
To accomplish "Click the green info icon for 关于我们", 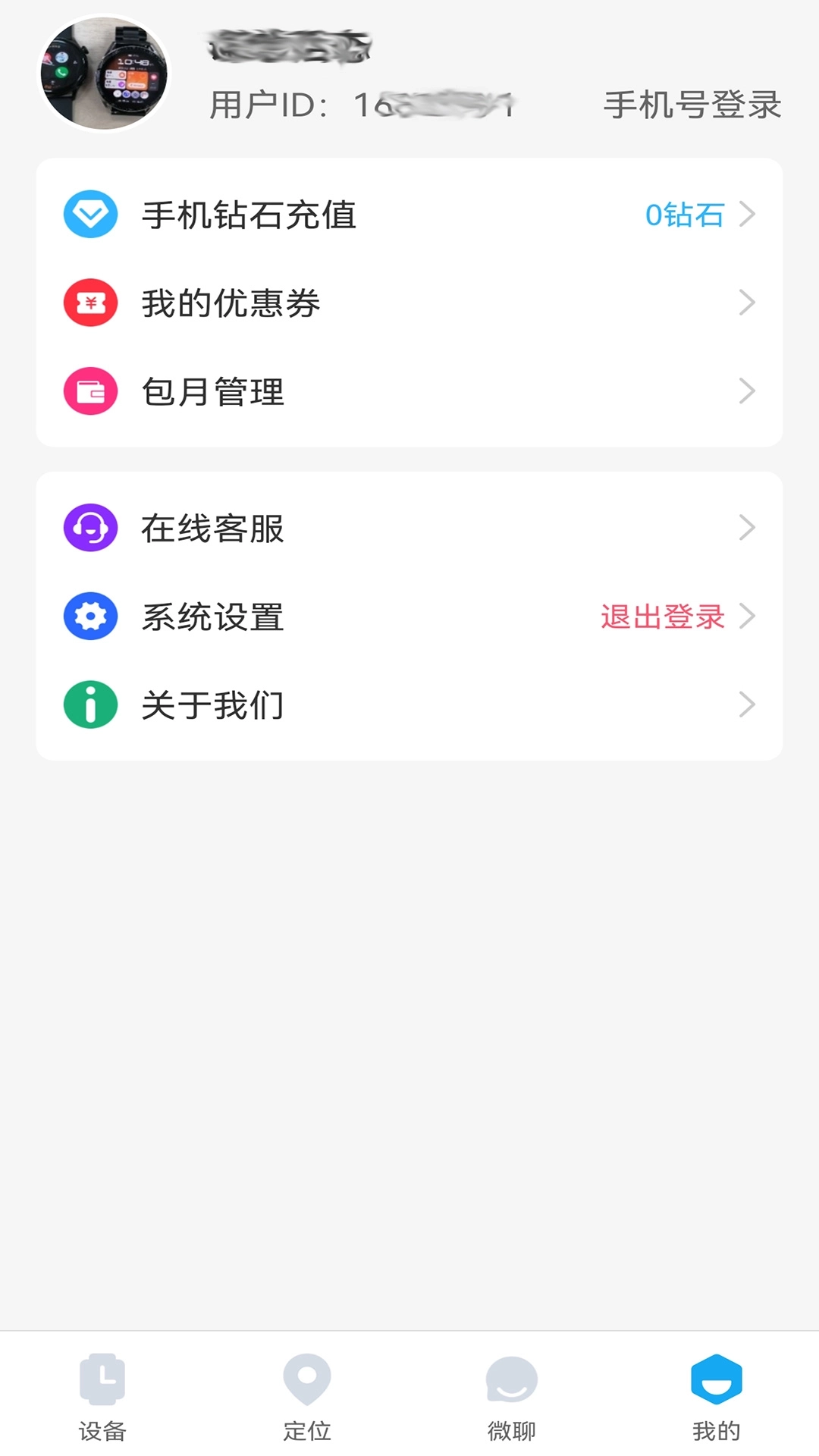I will tap(90, 704).
